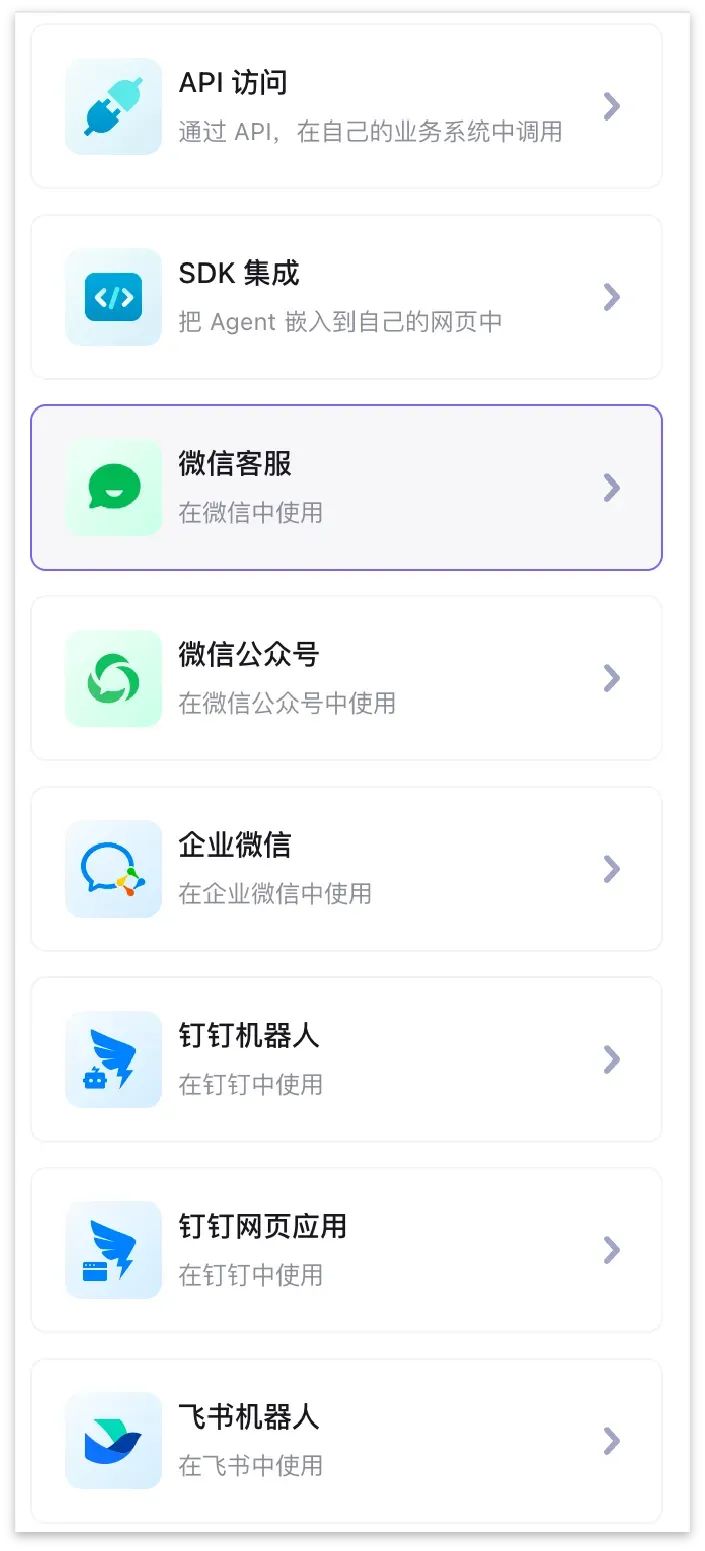Tap the 飞书机器人 row
Image resolution: width=705 pixels, height=1551 pixels.
(x=346, y=1441)
